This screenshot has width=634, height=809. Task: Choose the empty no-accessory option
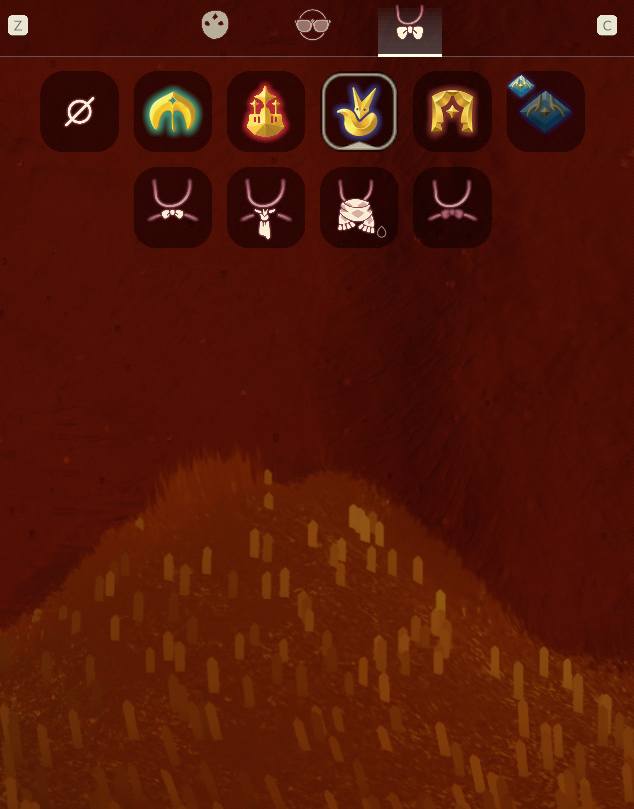(x=80, y=111)
